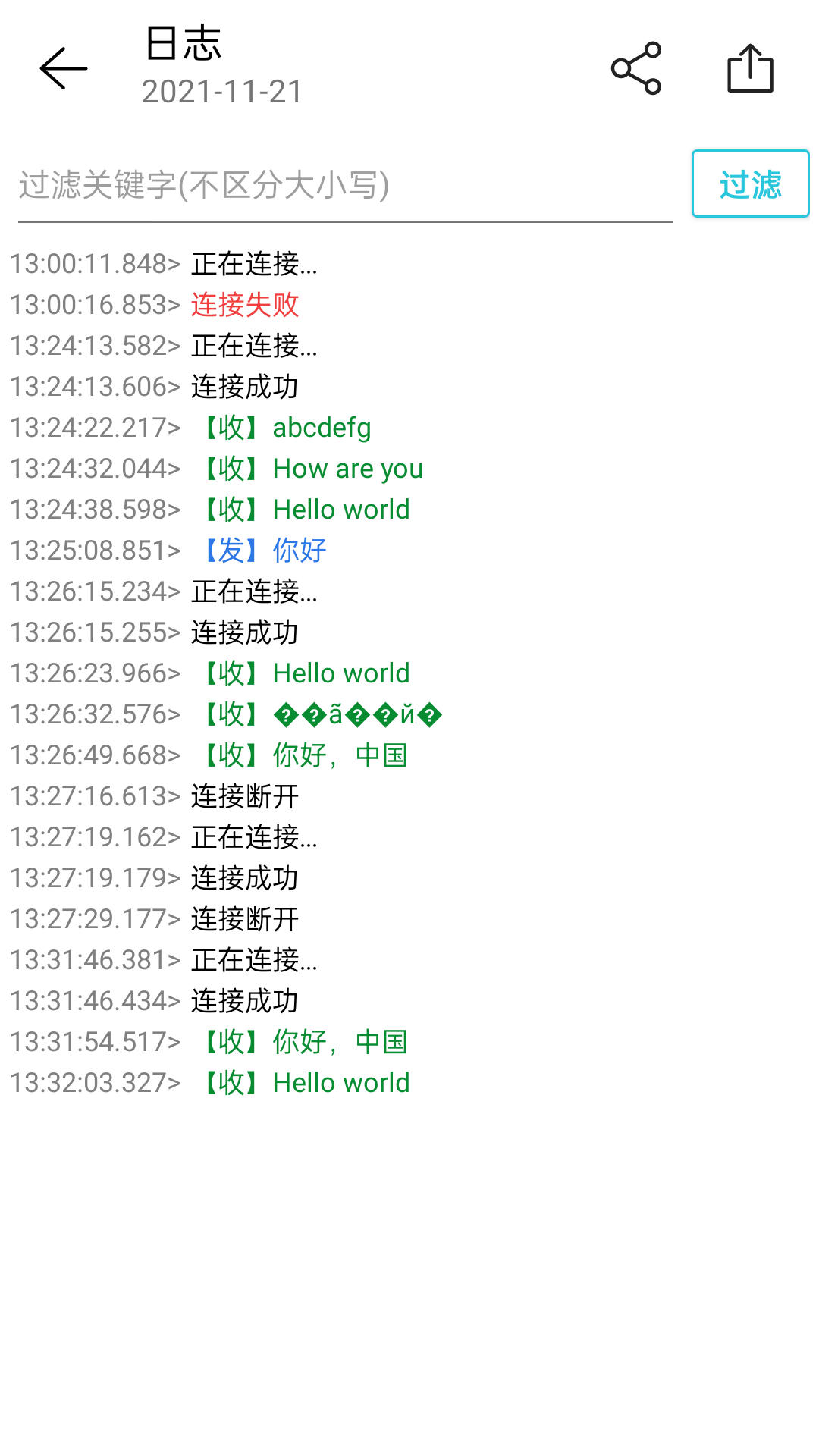Click the 过滤 filter button

749,184
